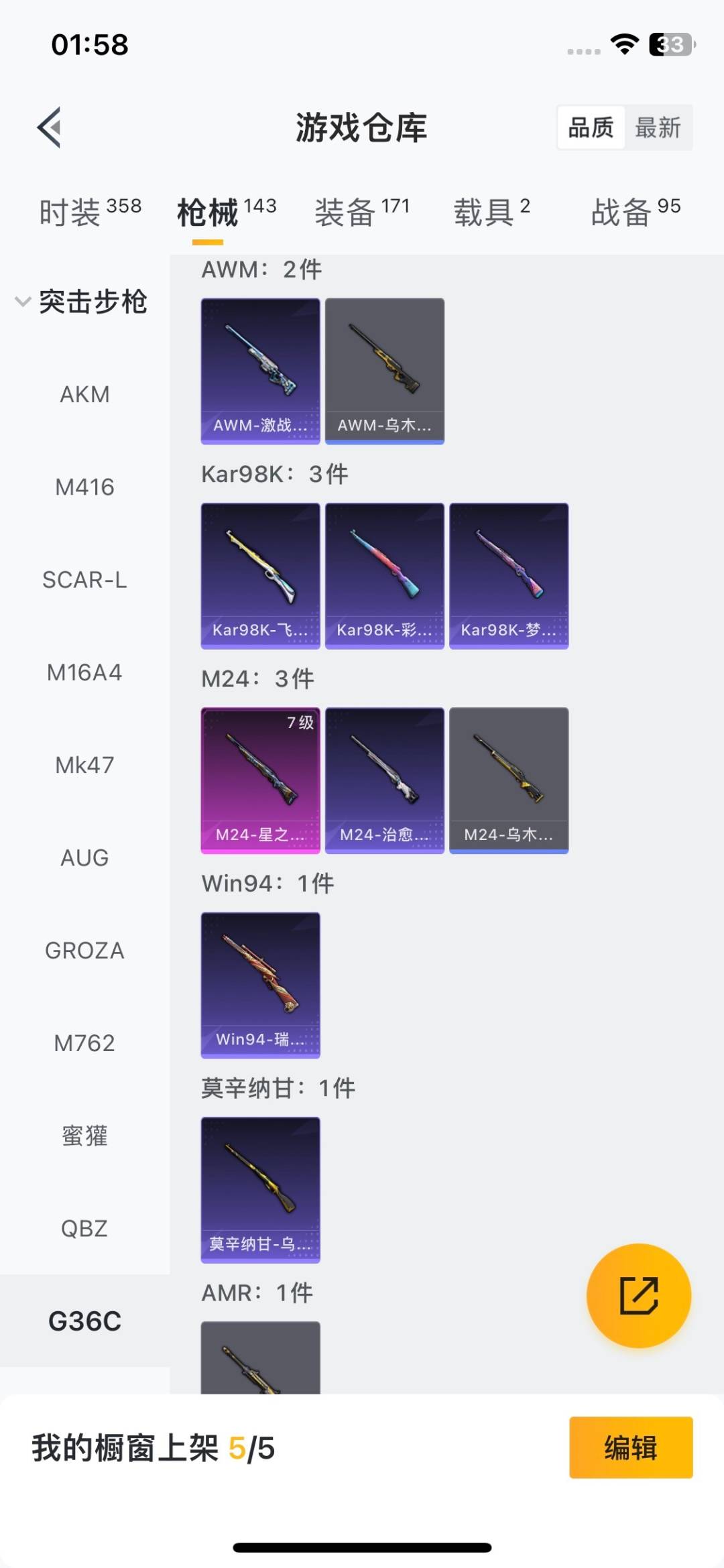The image size is (724, 1568).
Task: Open the Kar98K-彩 skin tile
Action: [384, 575]
